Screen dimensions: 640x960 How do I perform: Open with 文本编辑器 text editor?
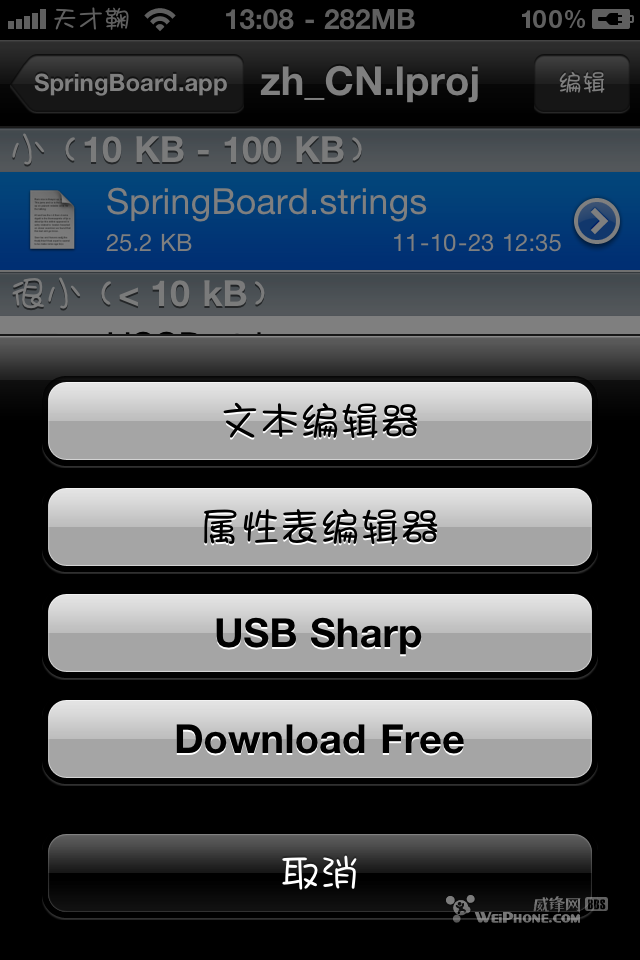320,421
